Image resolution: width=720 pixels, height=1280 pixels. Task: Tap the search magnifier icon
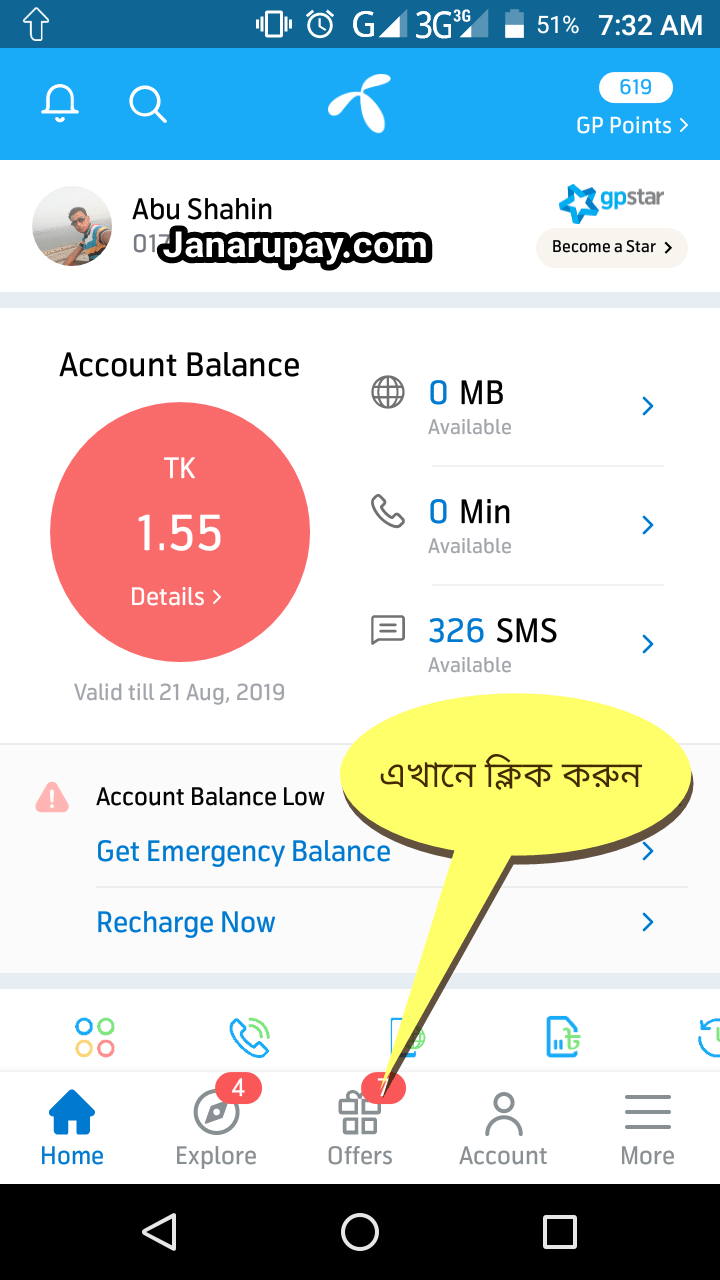[147, 103]
